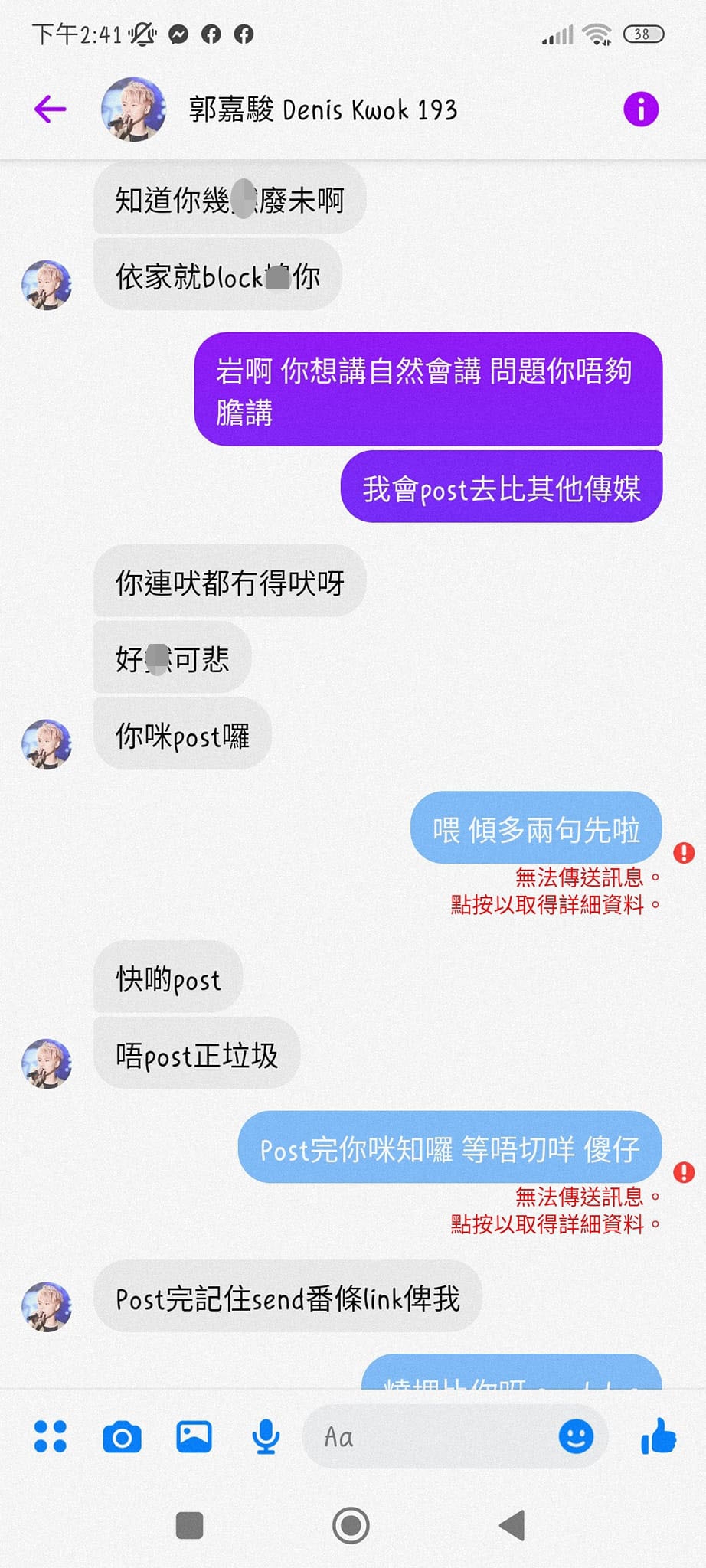706x1568 pixels.
Task: Tap the error icon beside Post完你咪知囉 message
Action: click(x=684, y=1172)
